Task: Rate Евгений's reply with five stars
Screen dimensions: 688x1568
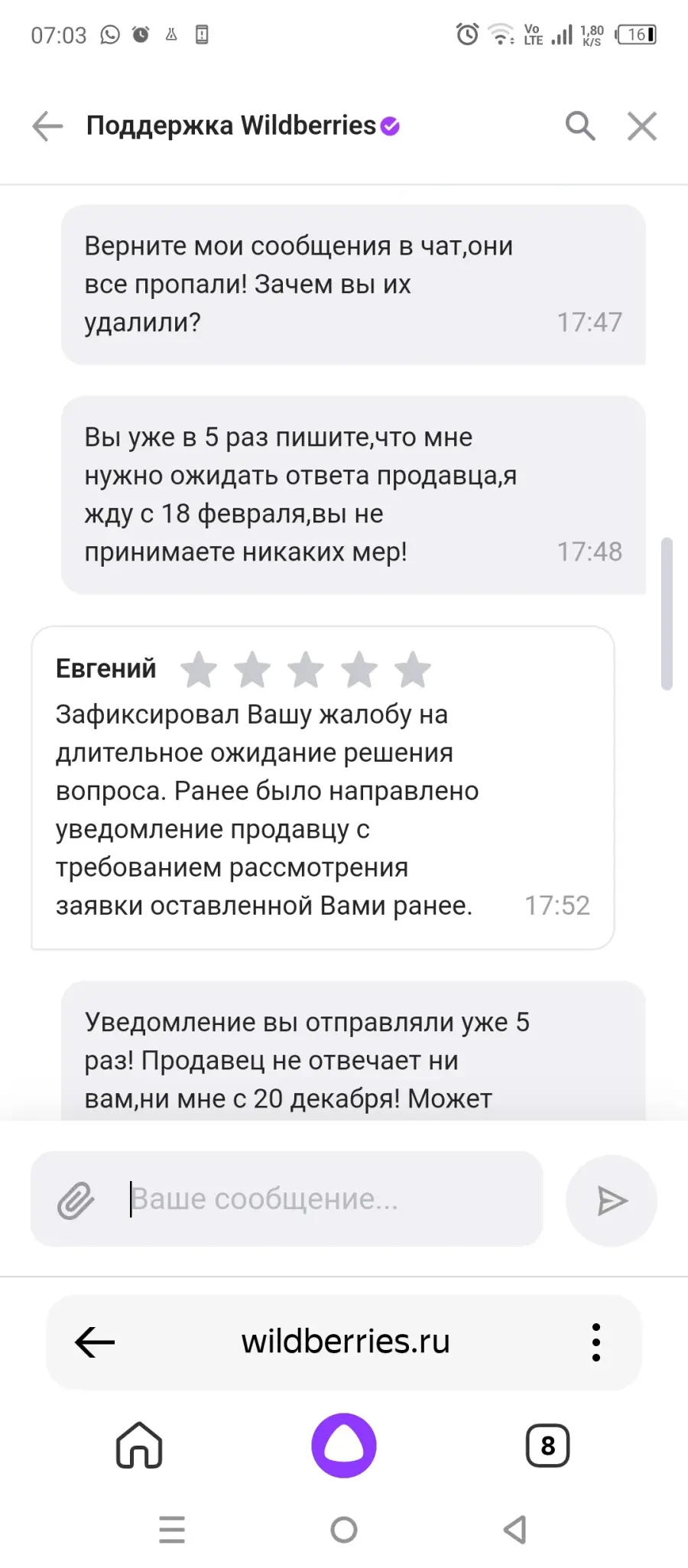Action: (x=413, y=670)
